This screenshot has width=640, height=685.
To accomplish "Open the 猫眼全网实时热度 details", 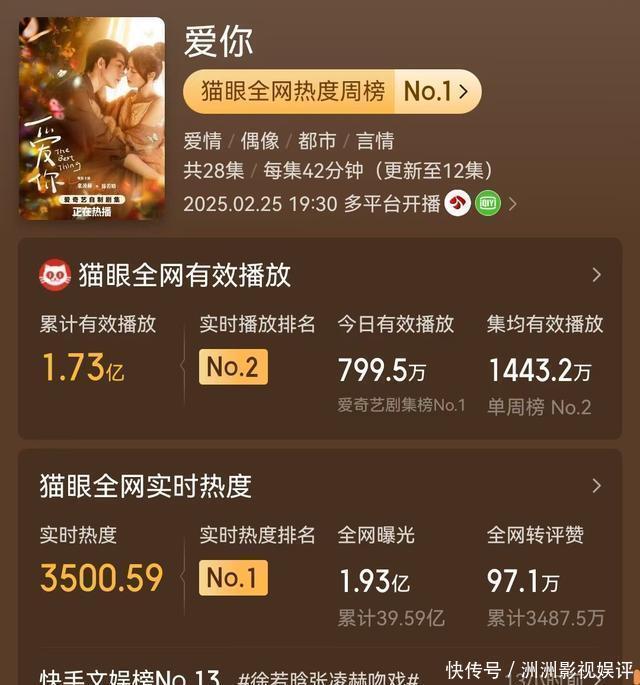I will click(596, 486).
